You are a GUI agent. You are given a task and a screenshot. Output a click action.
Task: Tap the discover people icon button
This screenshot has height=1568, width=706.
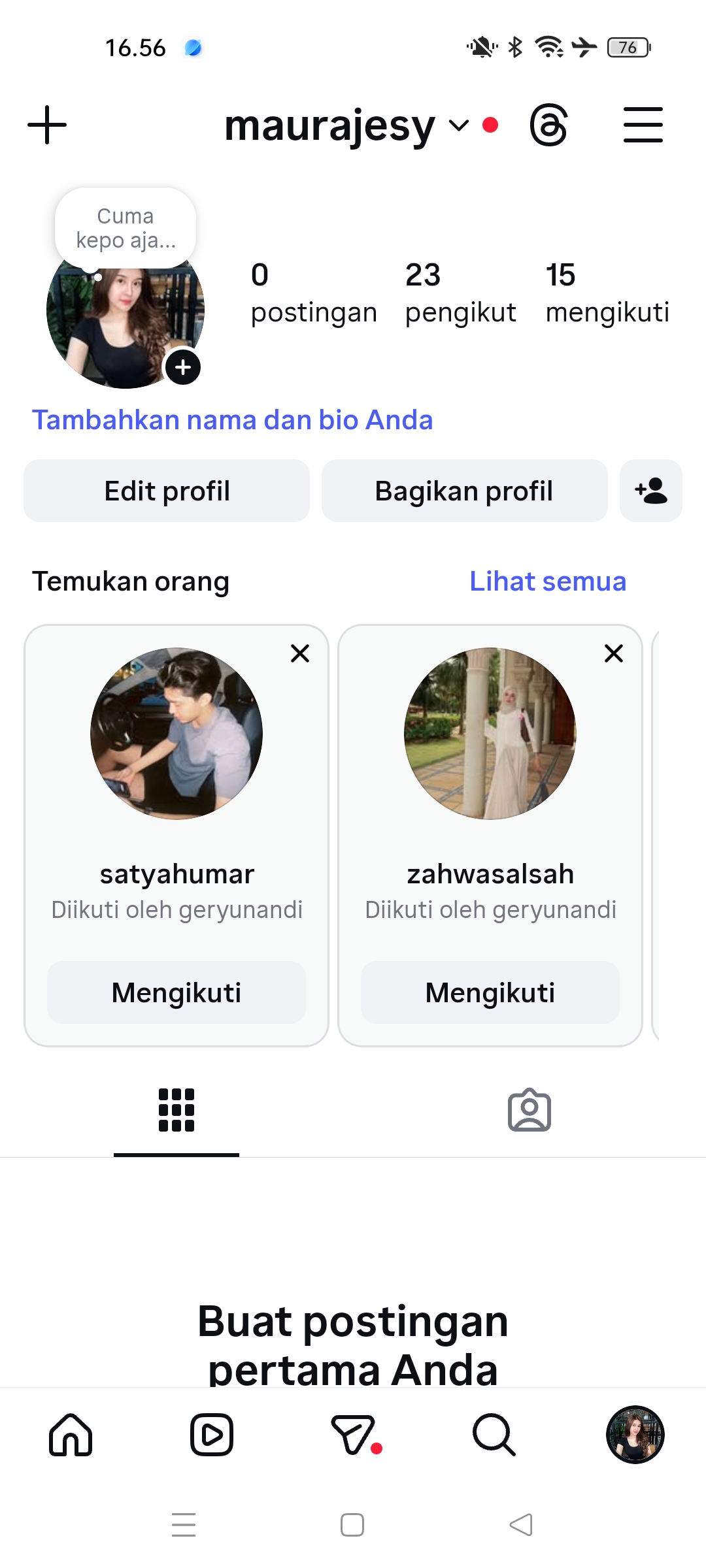[651, 491]
